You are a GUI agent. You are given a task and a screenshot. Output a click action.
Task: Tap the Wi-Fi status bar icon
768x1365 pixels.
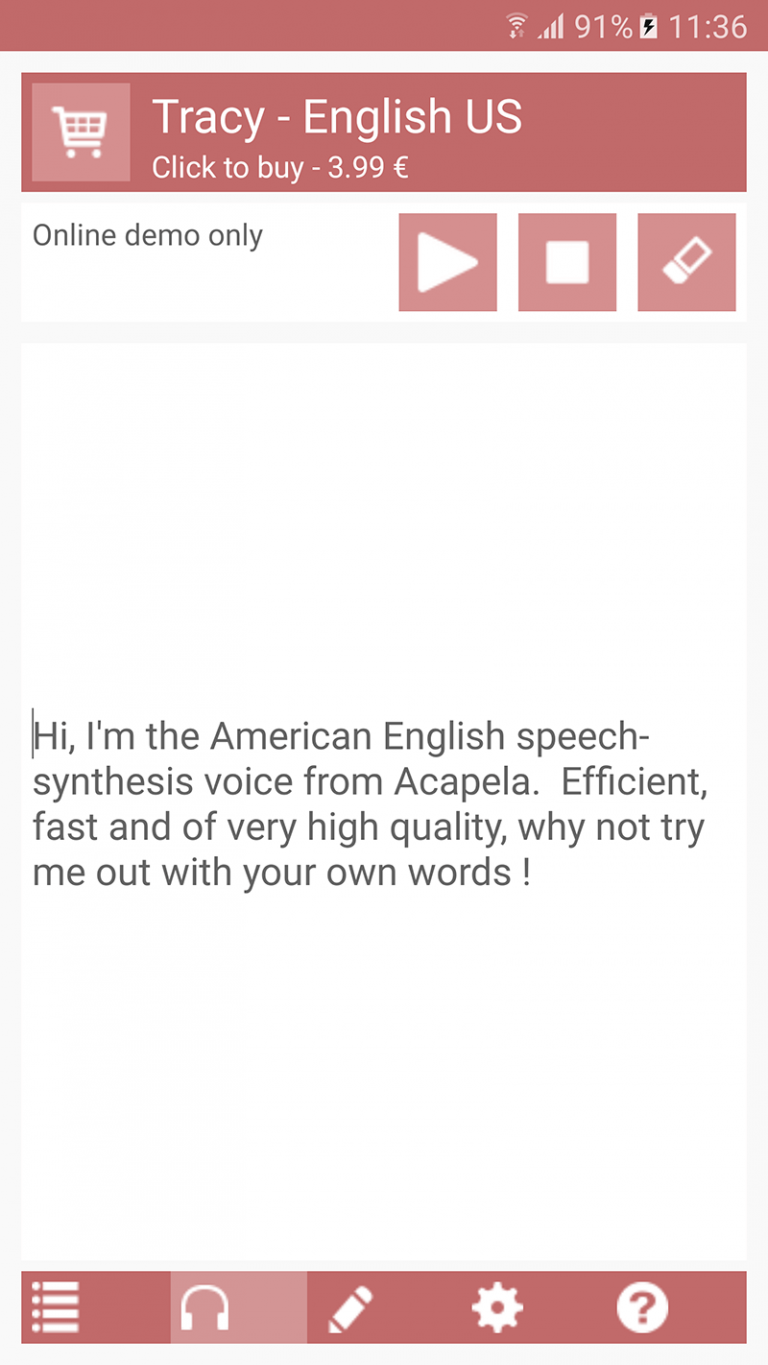515,25
